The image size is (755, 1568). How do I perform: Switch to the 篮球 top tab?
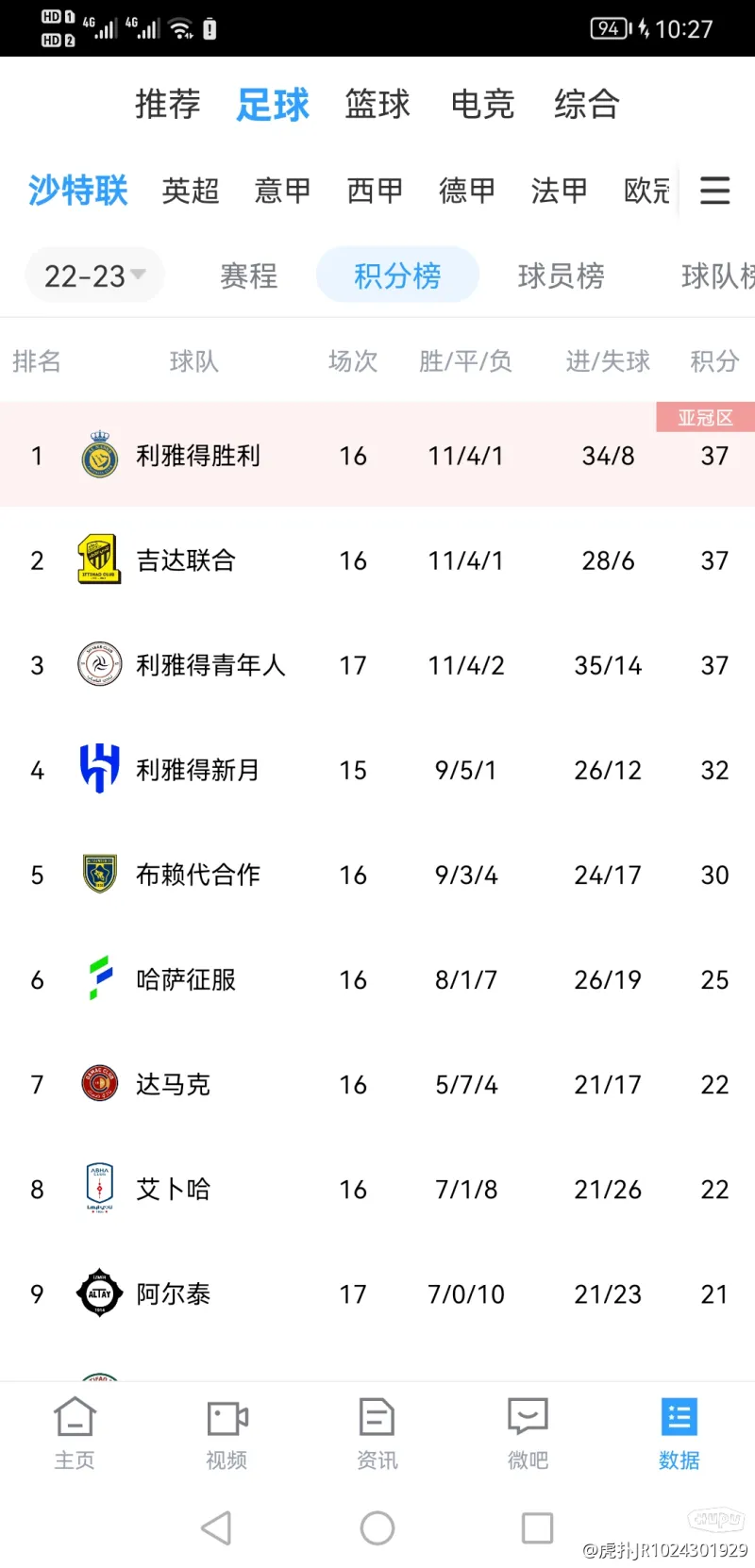(x=377, y=104)
